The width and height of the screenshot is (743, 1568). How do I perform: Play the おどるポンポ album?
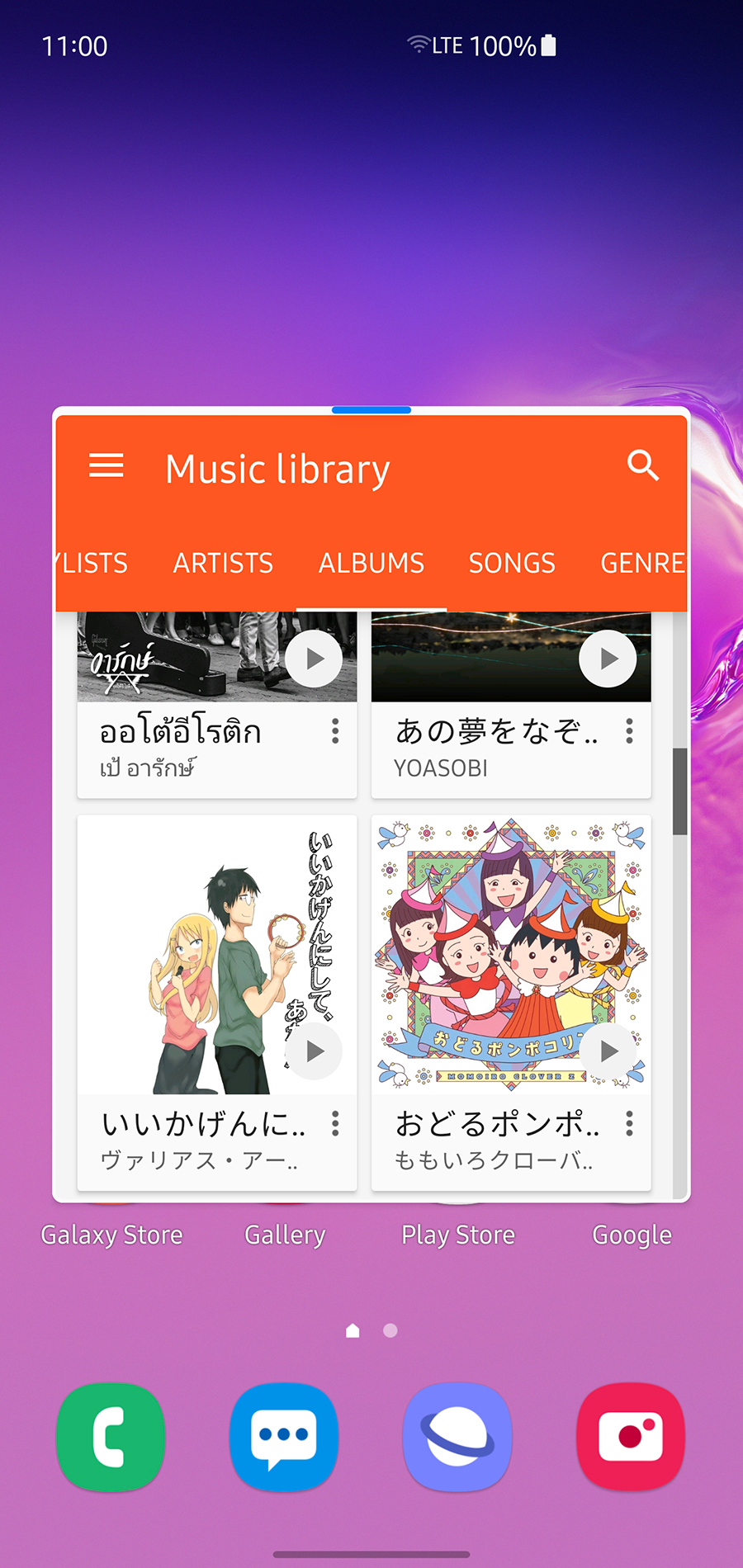(x=608, y=1051)
